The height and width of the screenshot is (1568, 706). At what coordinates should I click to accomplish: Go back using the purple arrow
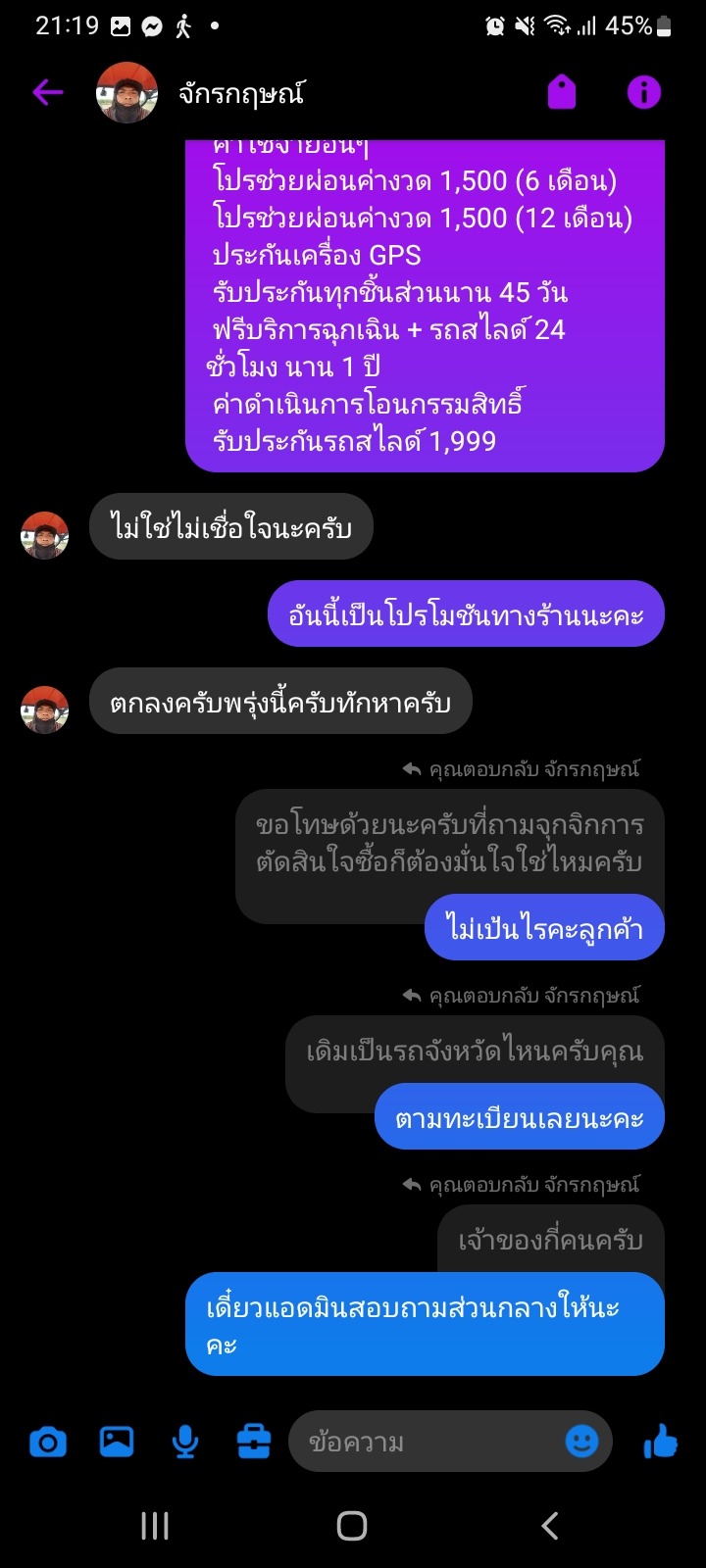[x=47, y=93]
